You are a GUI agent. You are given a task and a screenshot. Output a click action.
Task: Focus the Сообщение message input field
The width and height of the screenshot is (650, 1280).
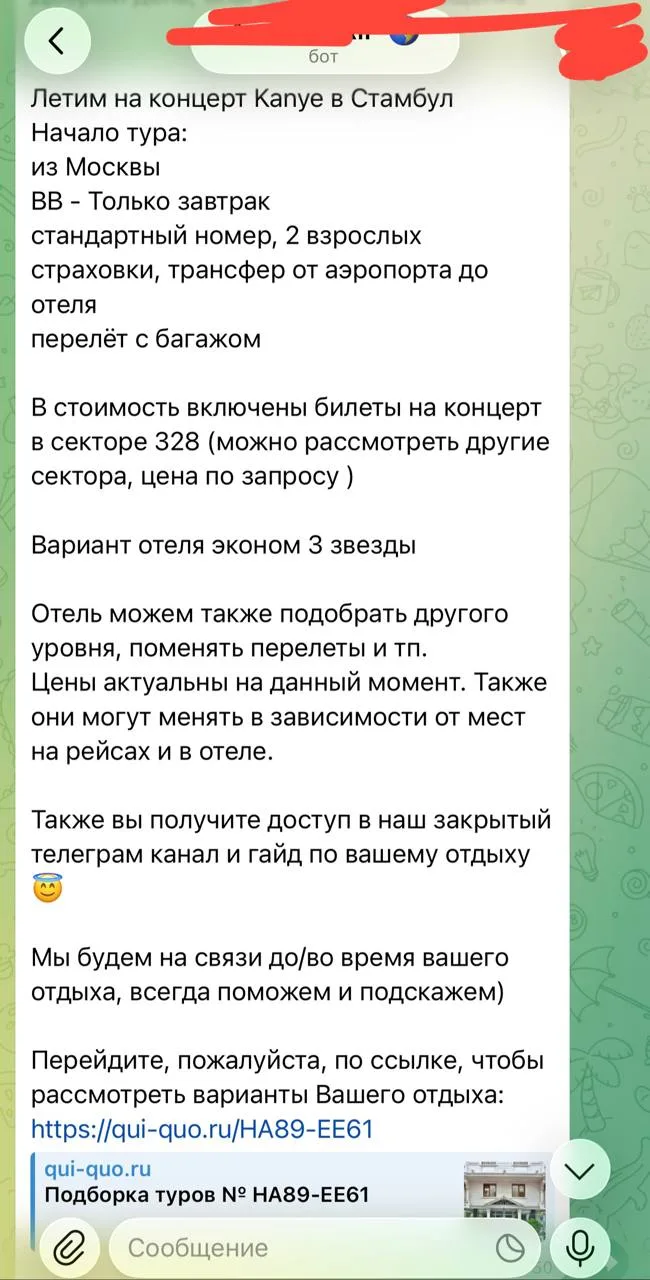click(x=300, y=1248)
